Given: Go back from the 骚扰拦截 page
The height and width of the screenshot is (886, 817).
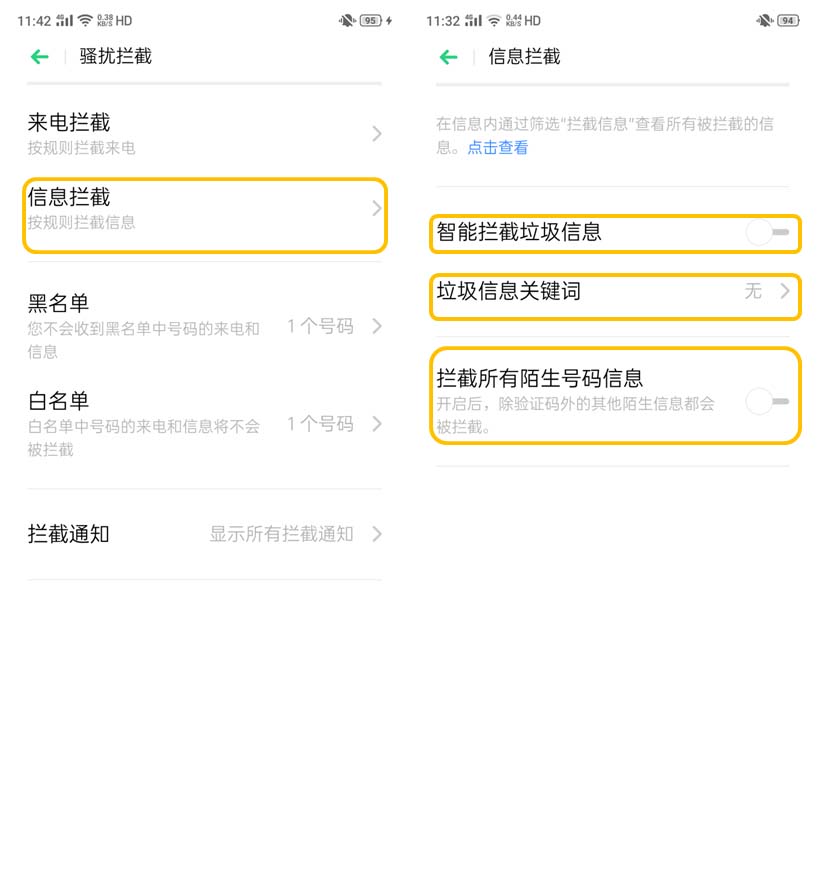Looking at the screenshot, I should (39, 57).
